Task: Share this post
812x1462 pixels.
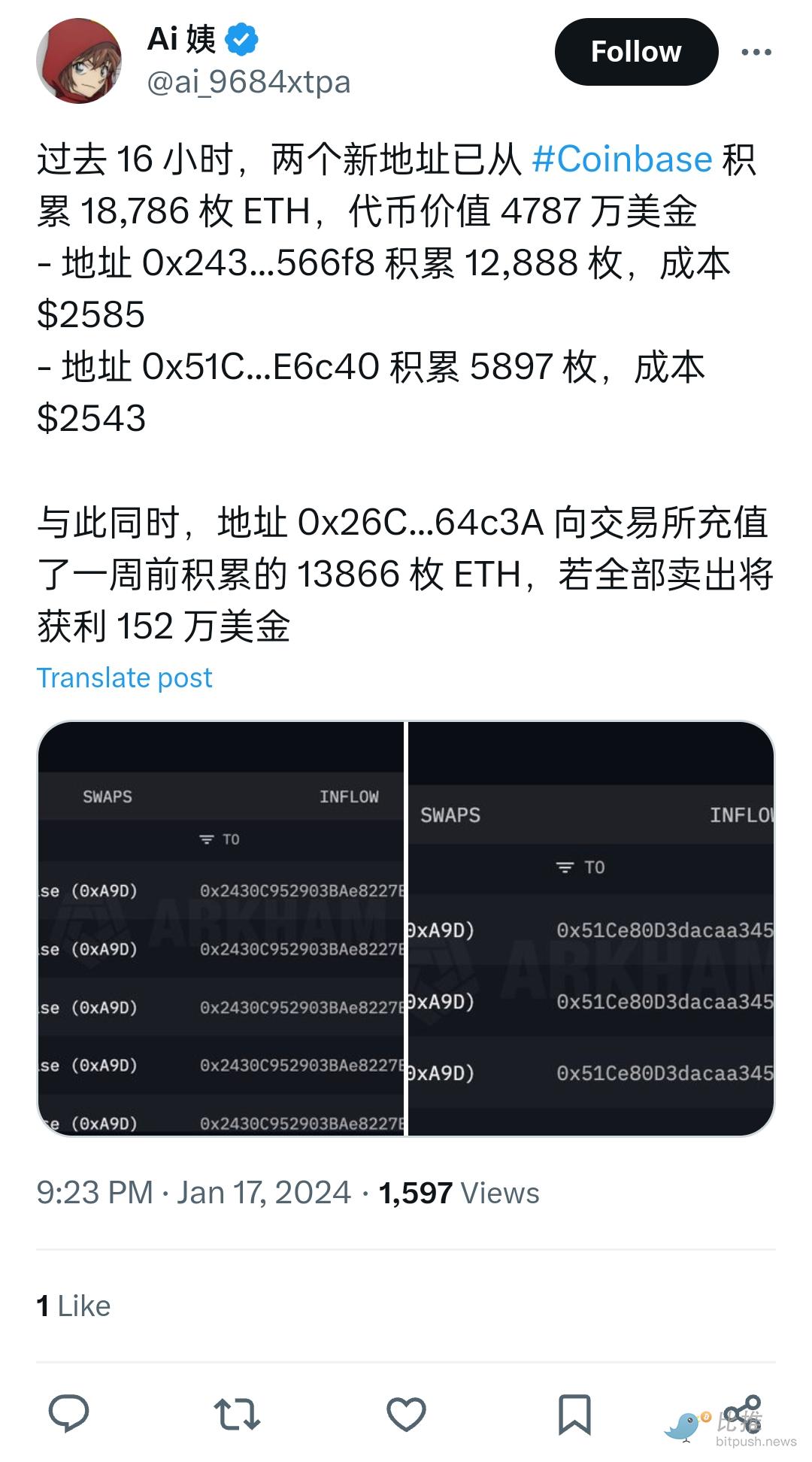Action: 743,1413
